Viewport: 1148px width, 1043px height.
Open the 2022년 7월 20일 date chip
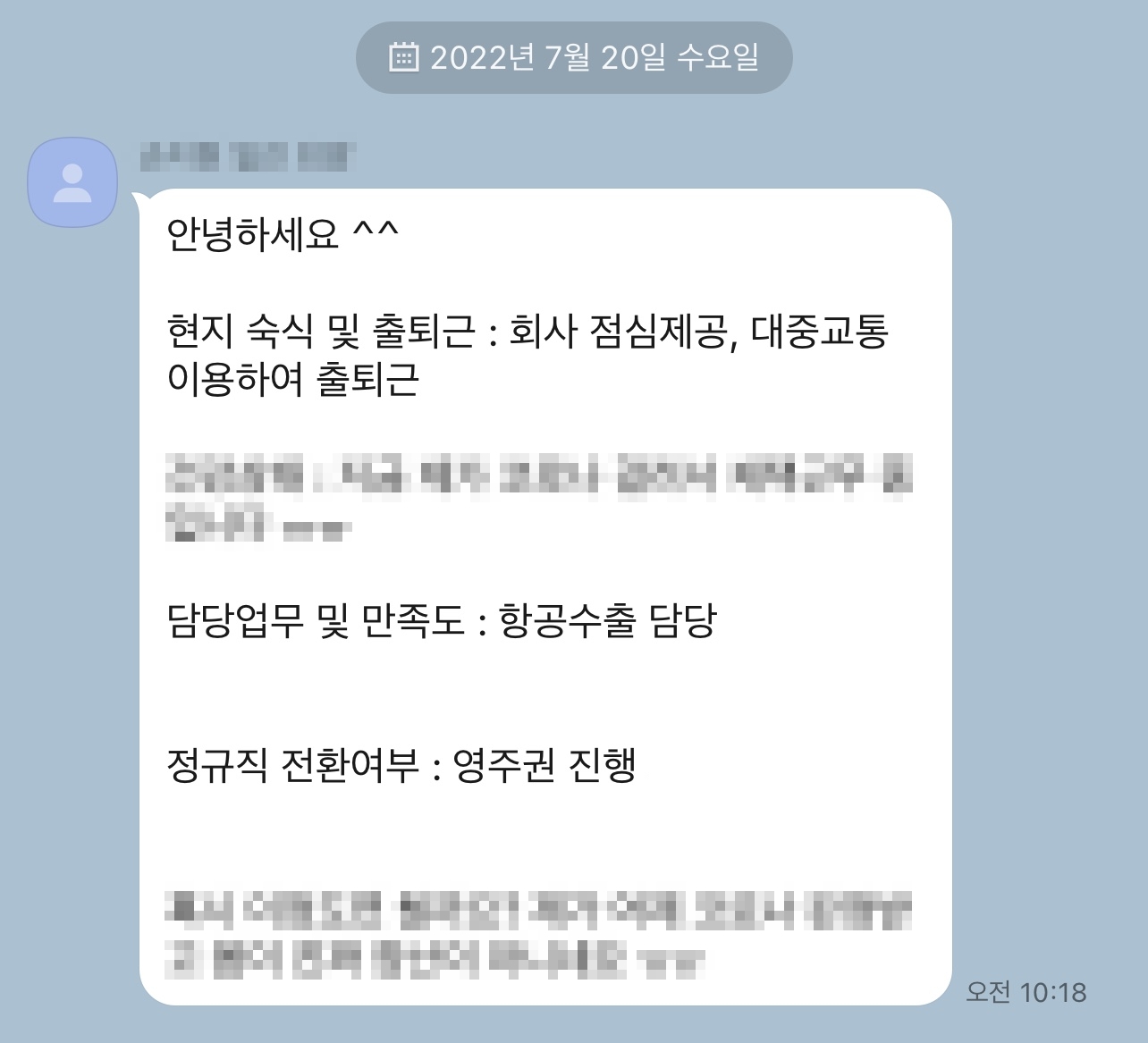(x=574, y=58)
